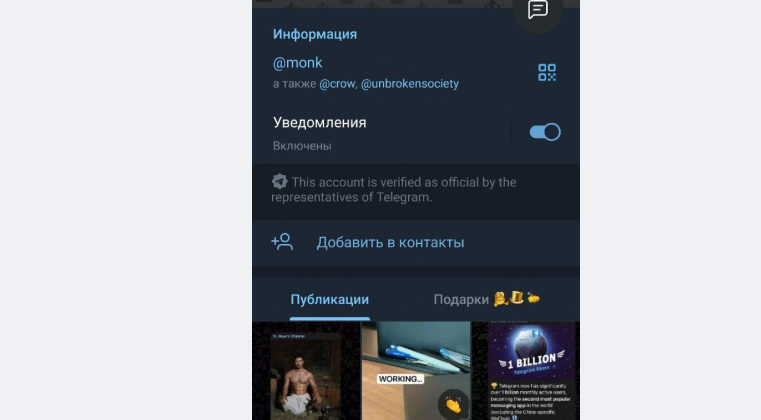
Task: Open the WORKING... post thumbnail
Action: [416, 371]
